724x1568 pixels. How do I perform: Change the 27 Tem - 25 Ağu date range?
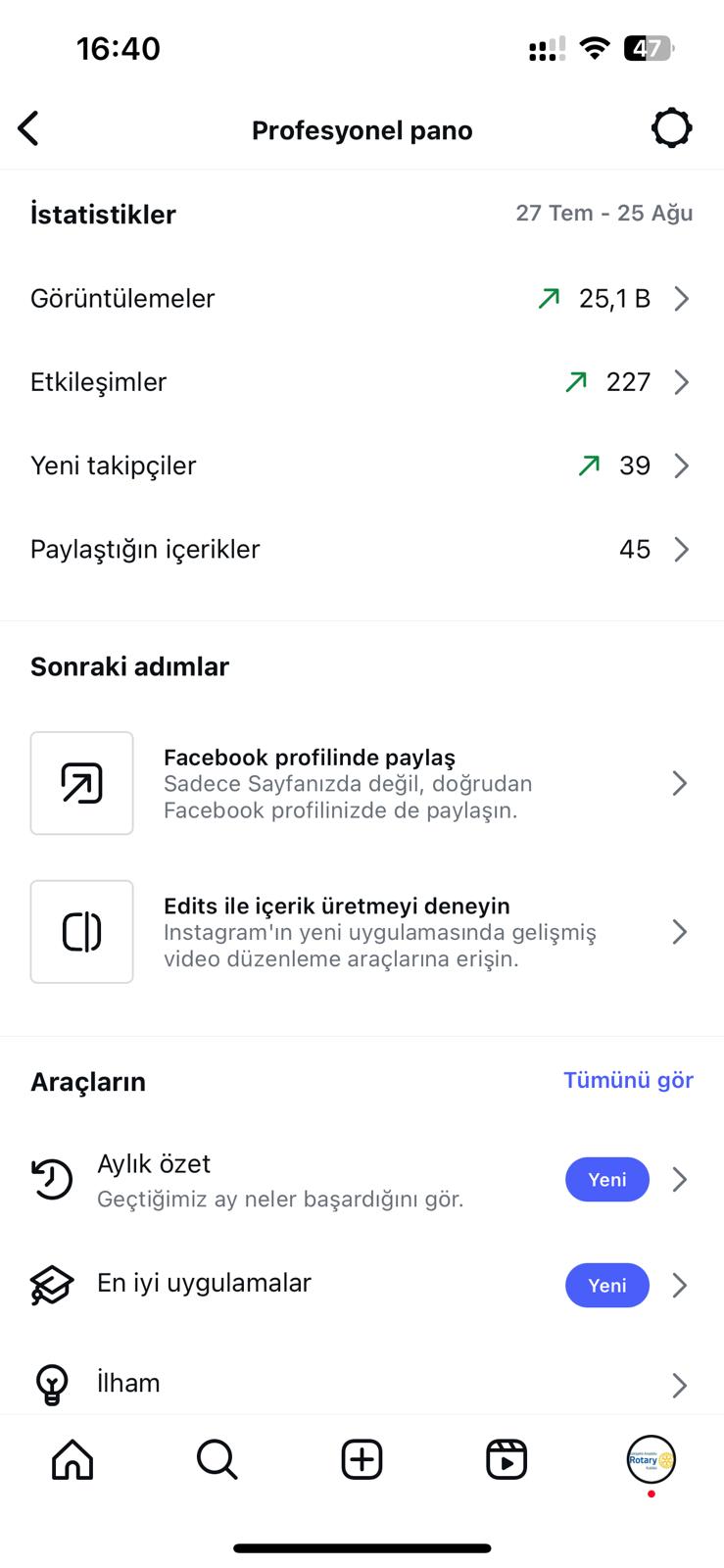coord(603,214)
